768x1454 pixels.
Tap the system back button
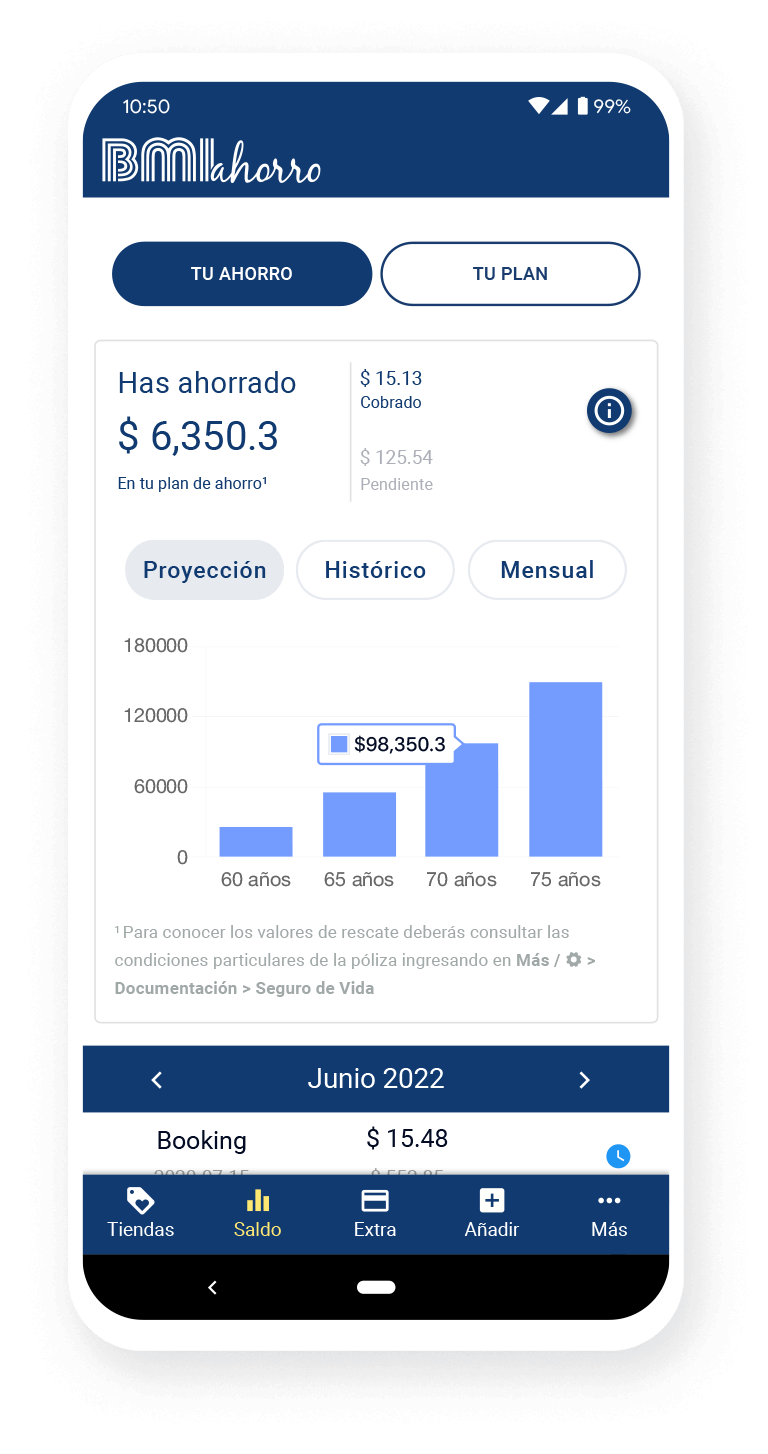[212, 1288]
